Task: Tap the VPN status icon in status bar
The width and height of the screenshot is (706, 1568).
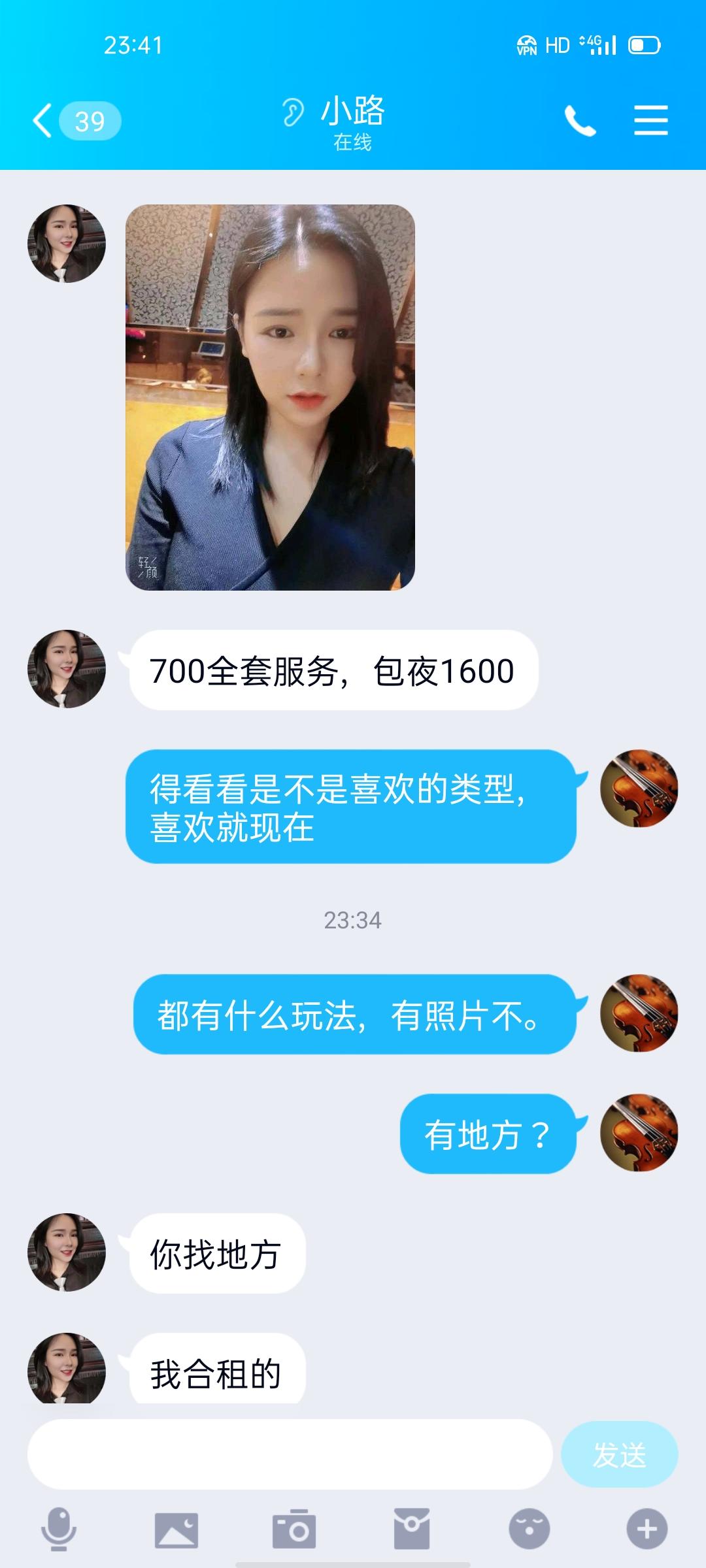Action: pyautogui.click(x=527, y=44)
